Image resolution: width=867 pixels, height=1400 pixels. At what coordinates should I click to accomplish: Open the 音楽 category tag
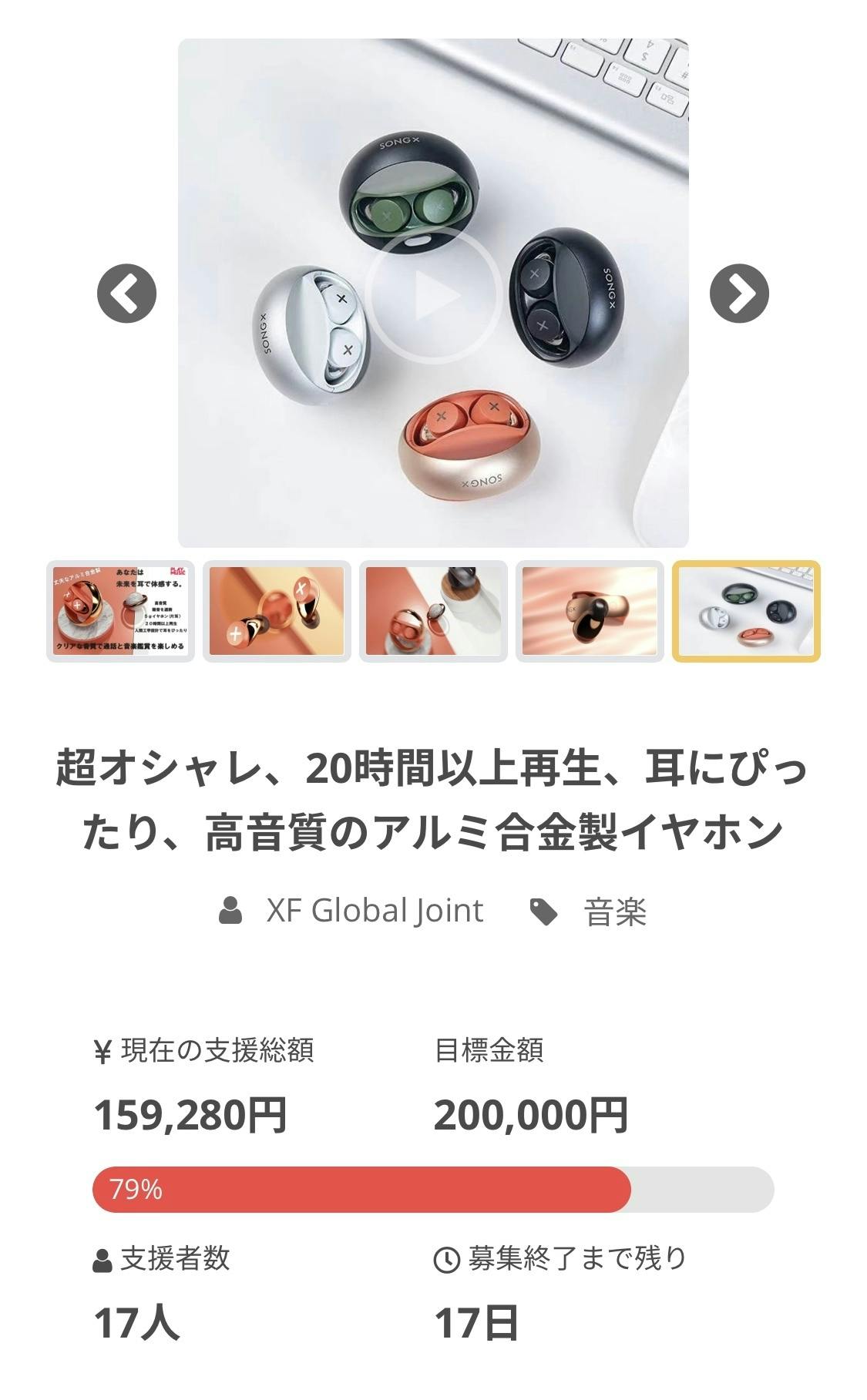click(614, 912)
